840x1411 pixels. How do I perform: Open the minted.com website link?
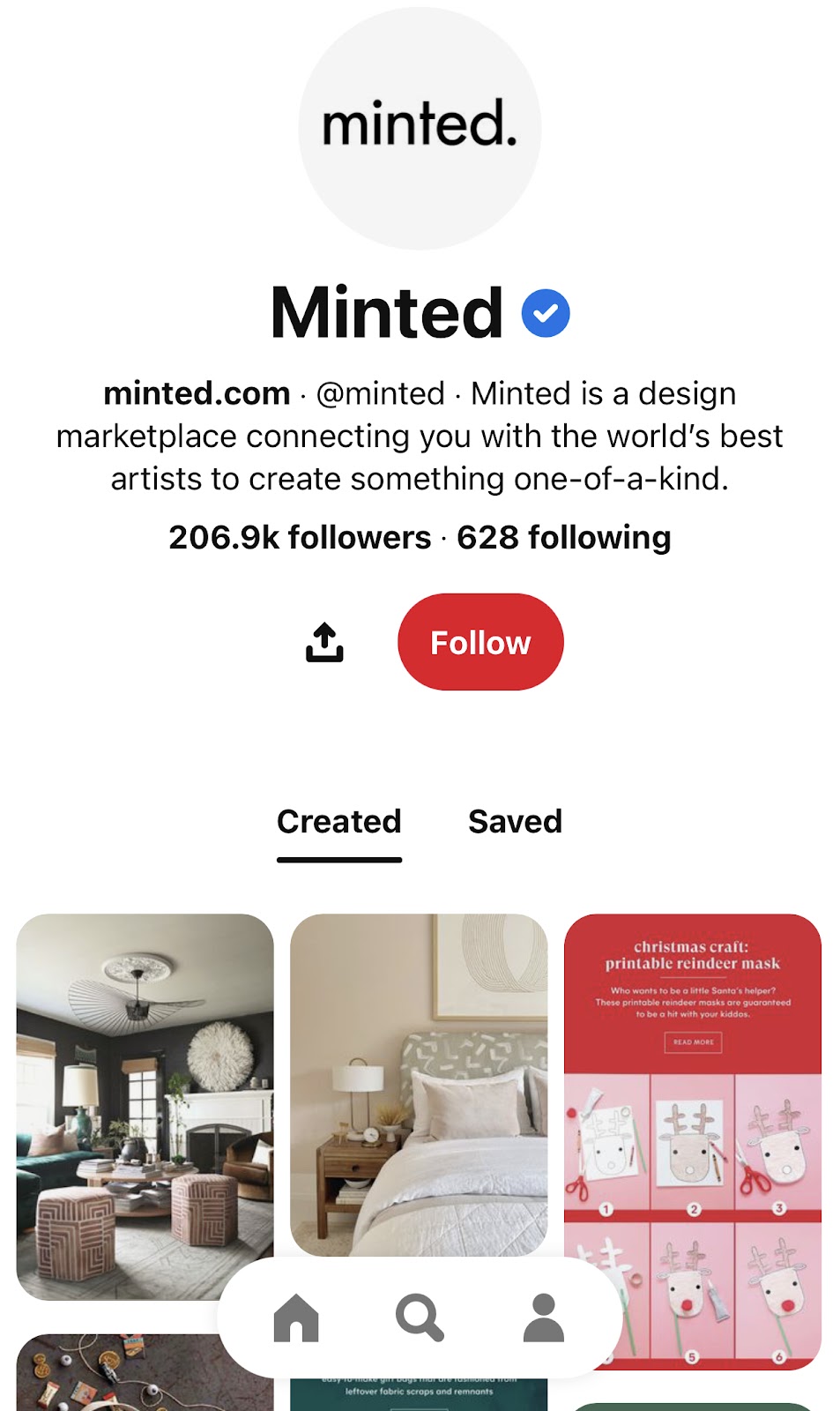point(197,393)
